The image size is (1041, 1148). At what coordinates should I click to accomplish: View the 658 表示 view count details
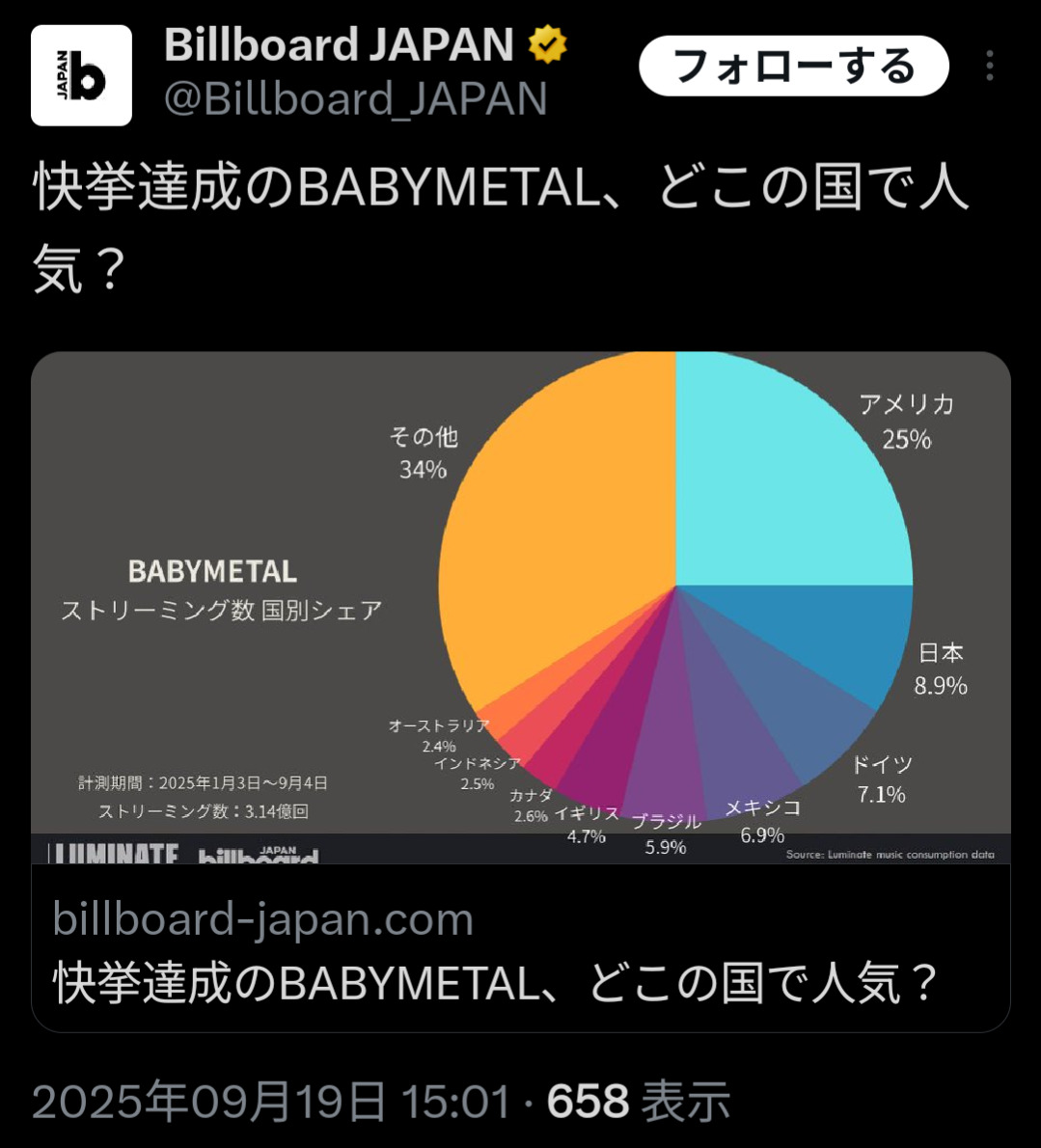coord(638,1102)
